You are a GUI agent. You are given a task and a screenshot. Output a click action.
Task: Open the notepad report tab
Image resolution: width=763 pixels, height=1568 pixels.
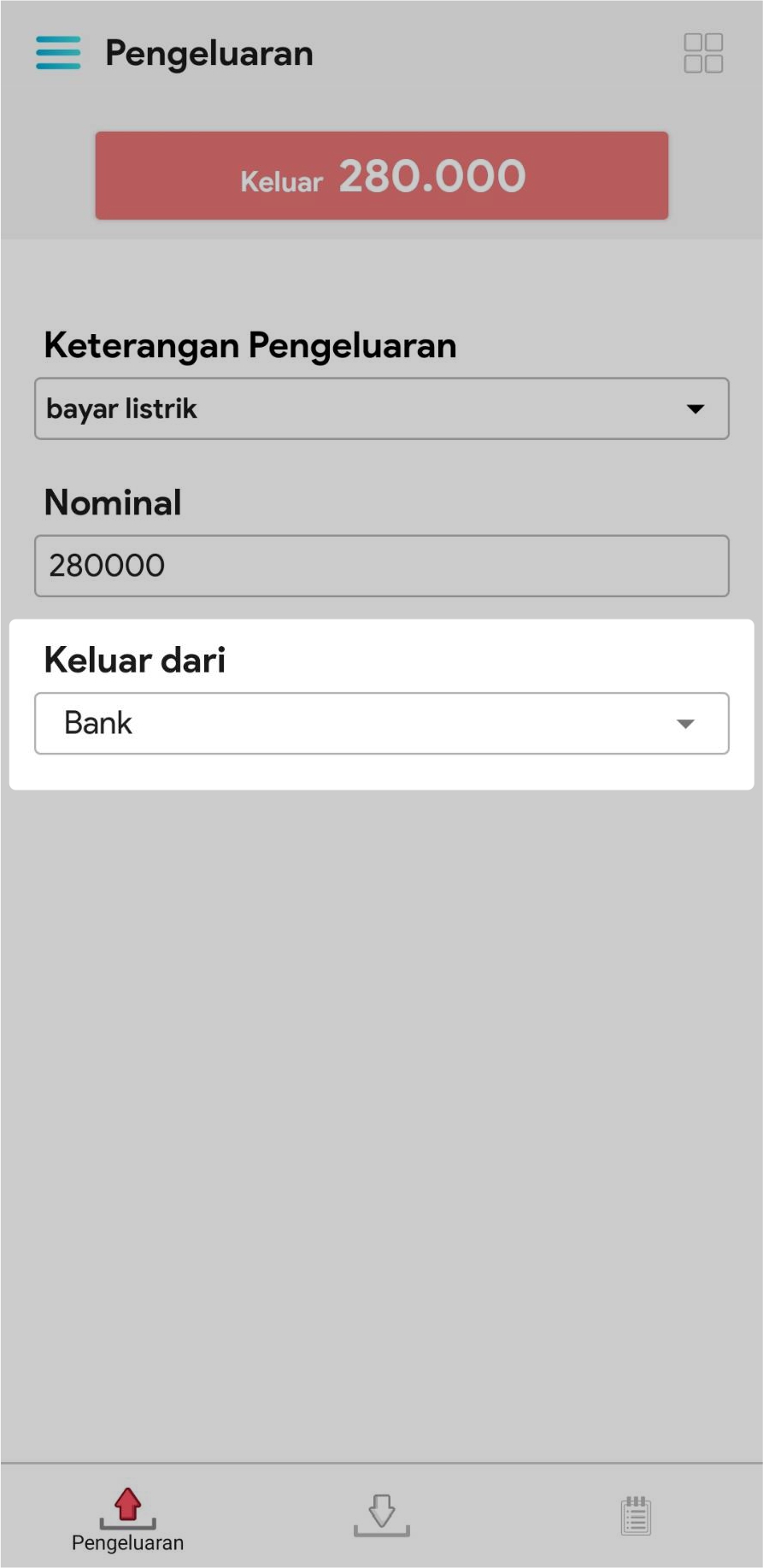click(x=636, y=1516)
